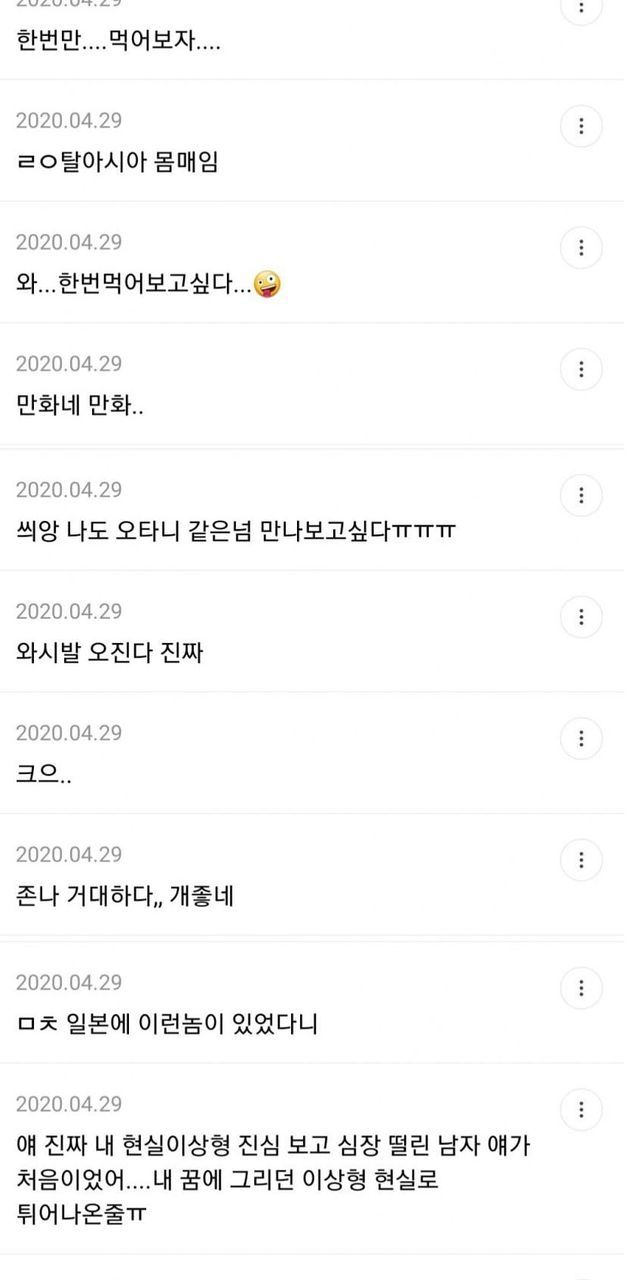Tap the overflow menu next to '크으..'

coord(581,738)
